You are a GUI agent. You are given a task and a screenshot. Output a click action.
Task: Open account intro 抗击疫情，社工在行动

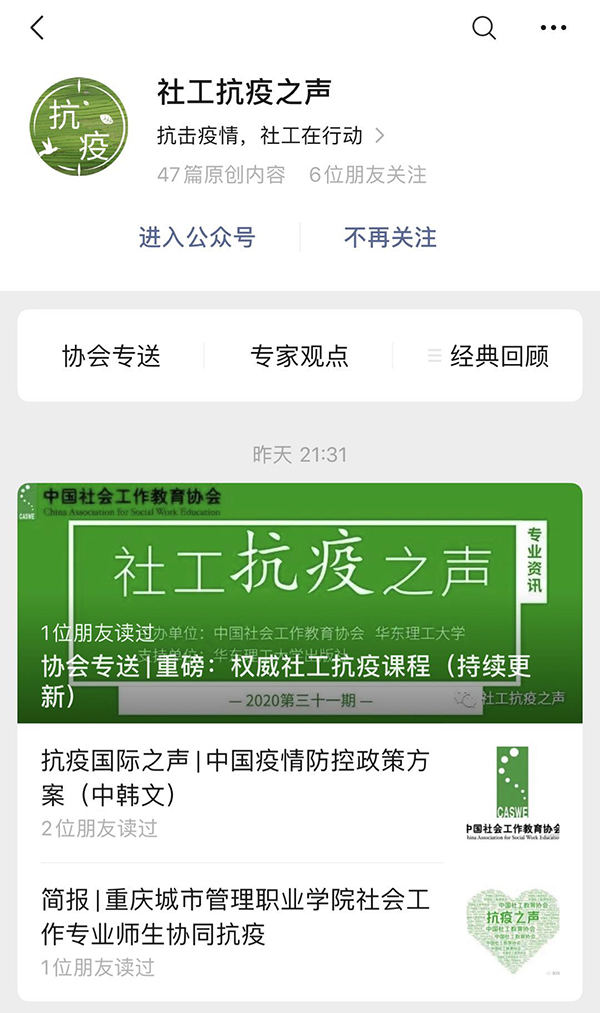(x=270, y=135)
